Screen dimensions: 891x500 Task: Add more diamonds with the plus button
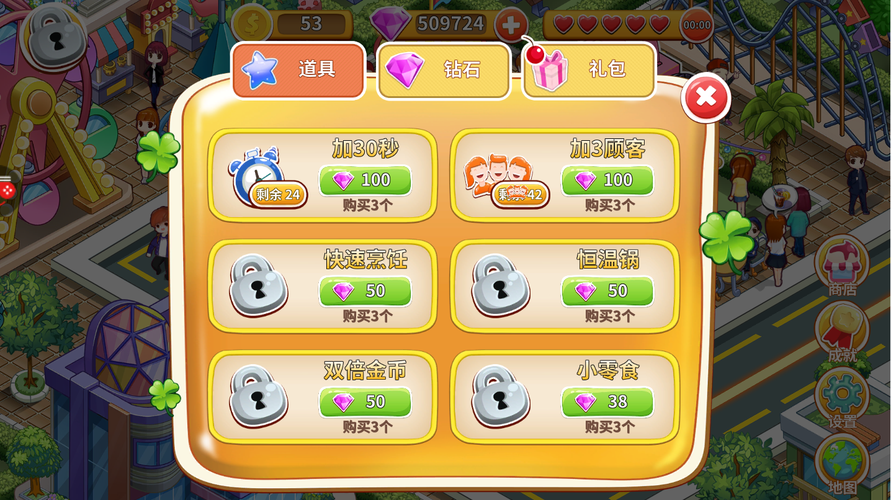coord(511,24)
